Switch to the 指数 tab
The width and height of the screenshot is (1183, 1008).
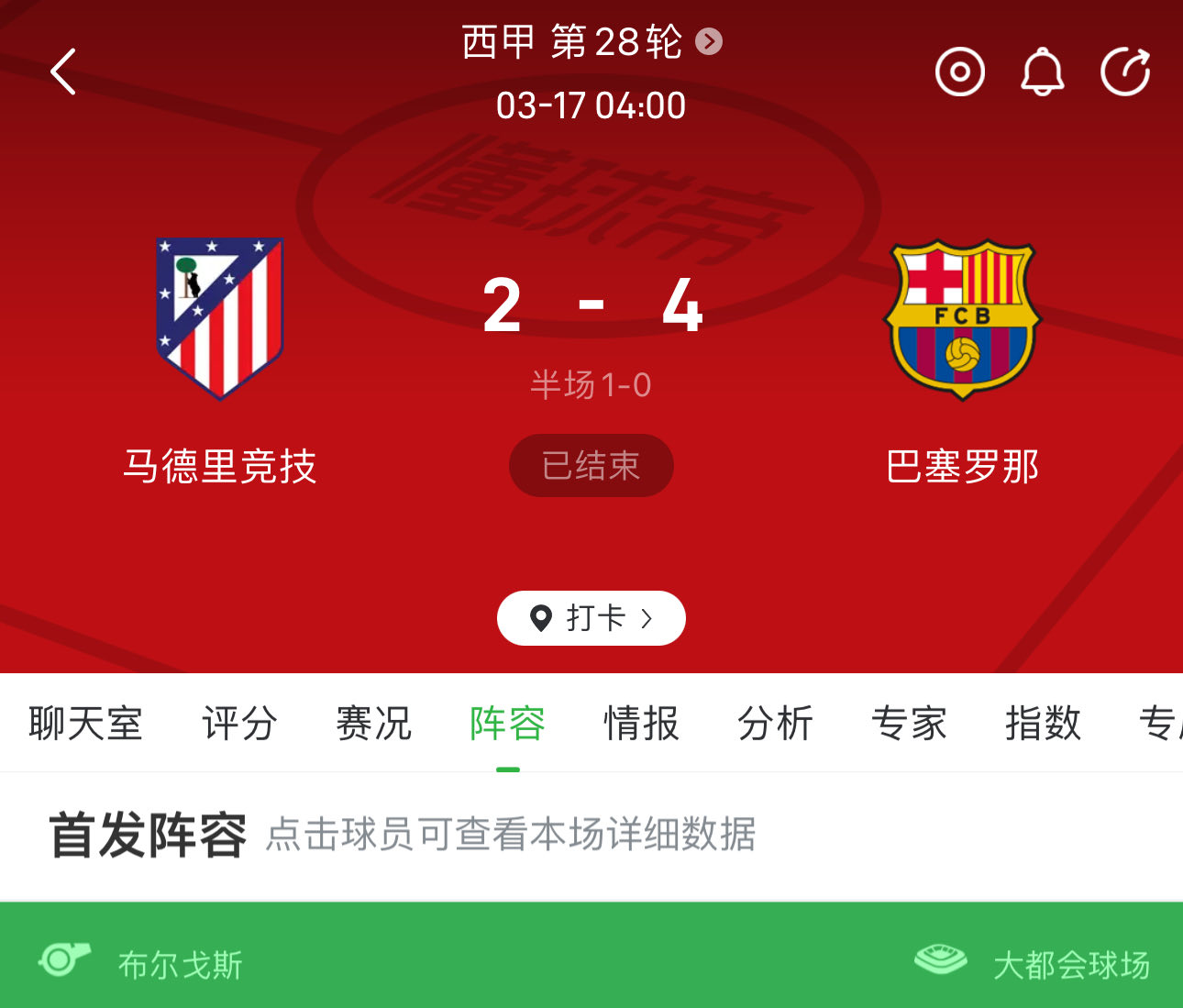[x=1043, y=724]
